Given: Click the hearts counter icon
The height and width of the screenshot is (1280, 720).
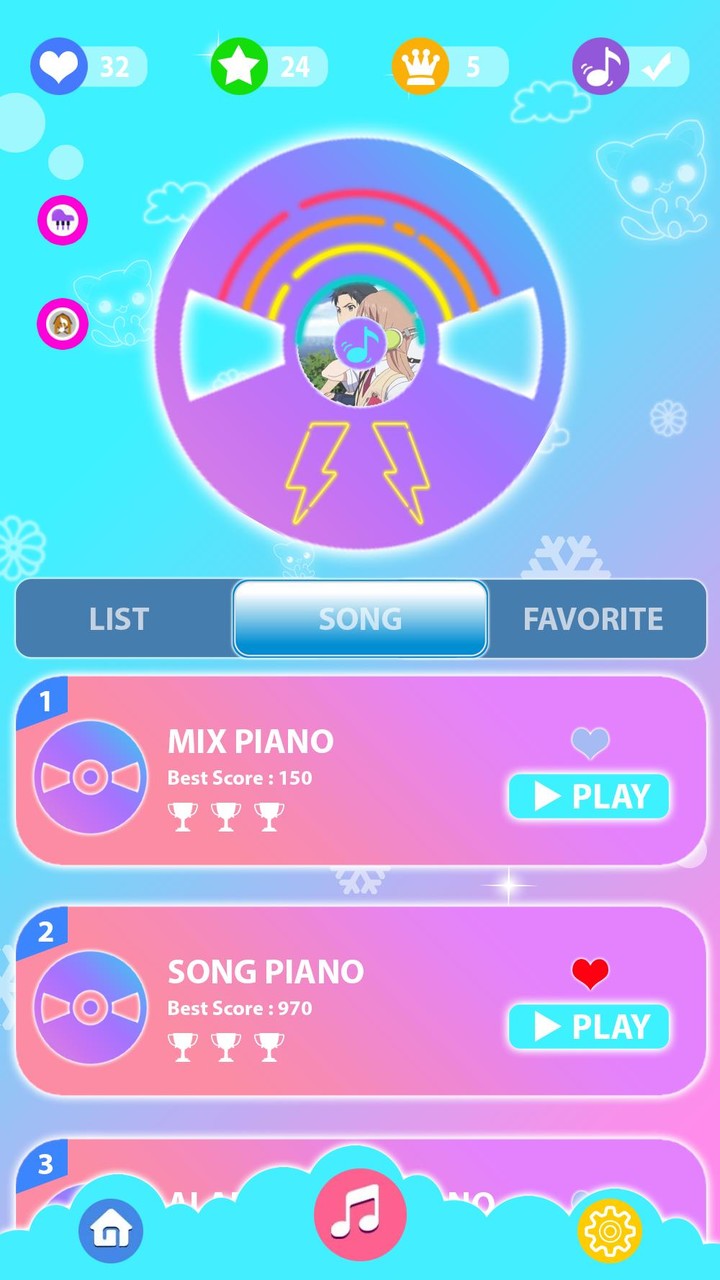Looking at the screenshot, I should point(59,66).
